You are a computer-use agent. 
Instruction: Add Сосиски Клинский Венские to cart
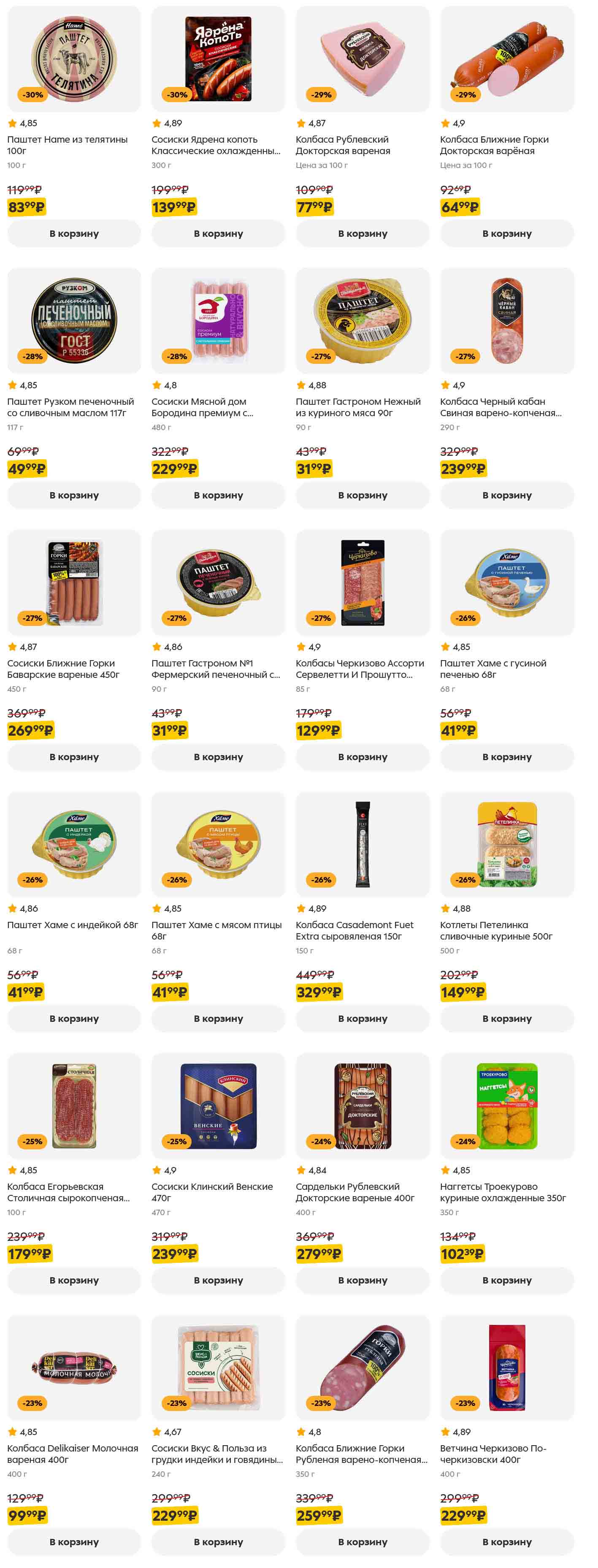point(218,1281)
